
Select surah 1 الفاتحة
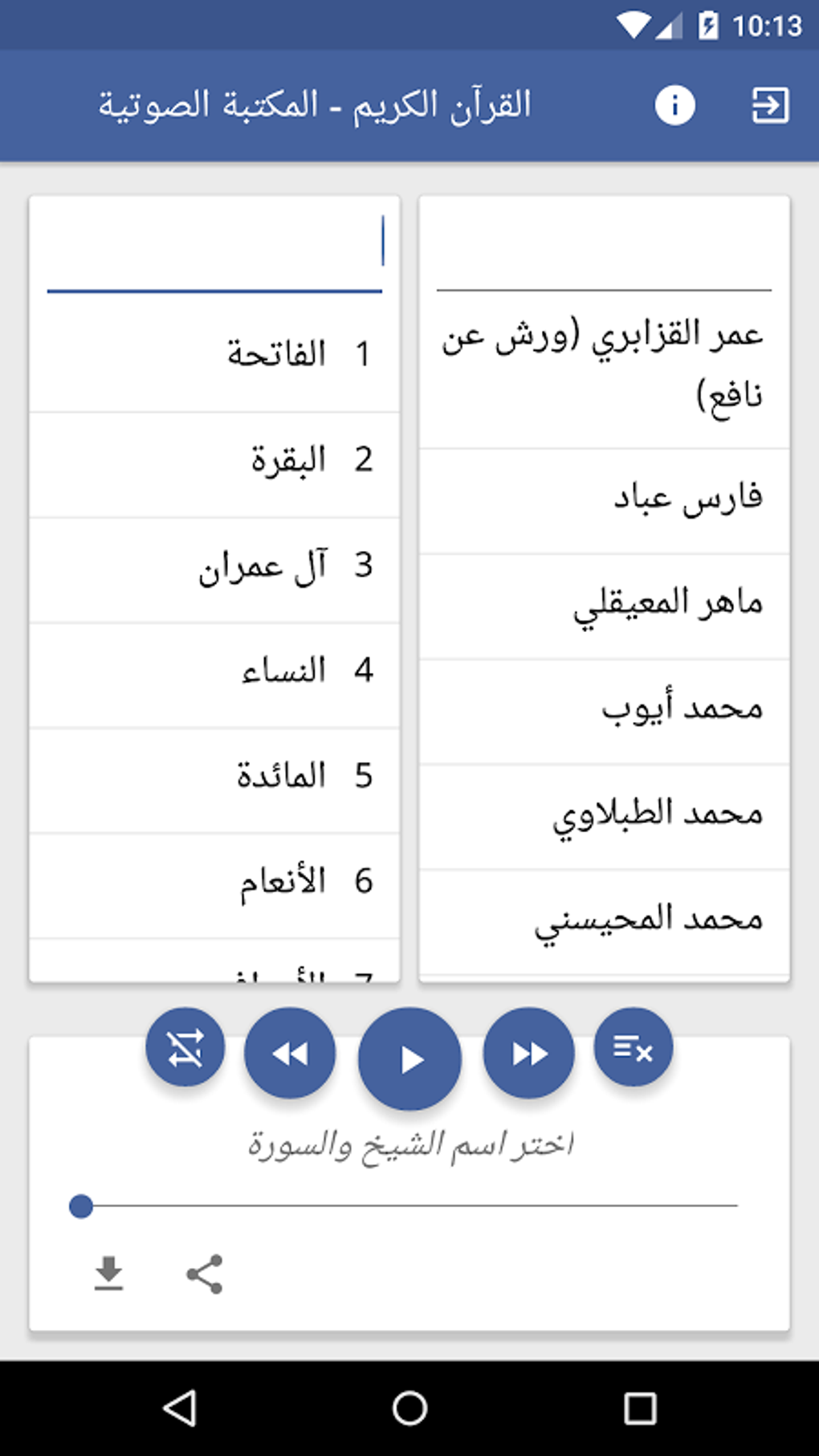214,354
